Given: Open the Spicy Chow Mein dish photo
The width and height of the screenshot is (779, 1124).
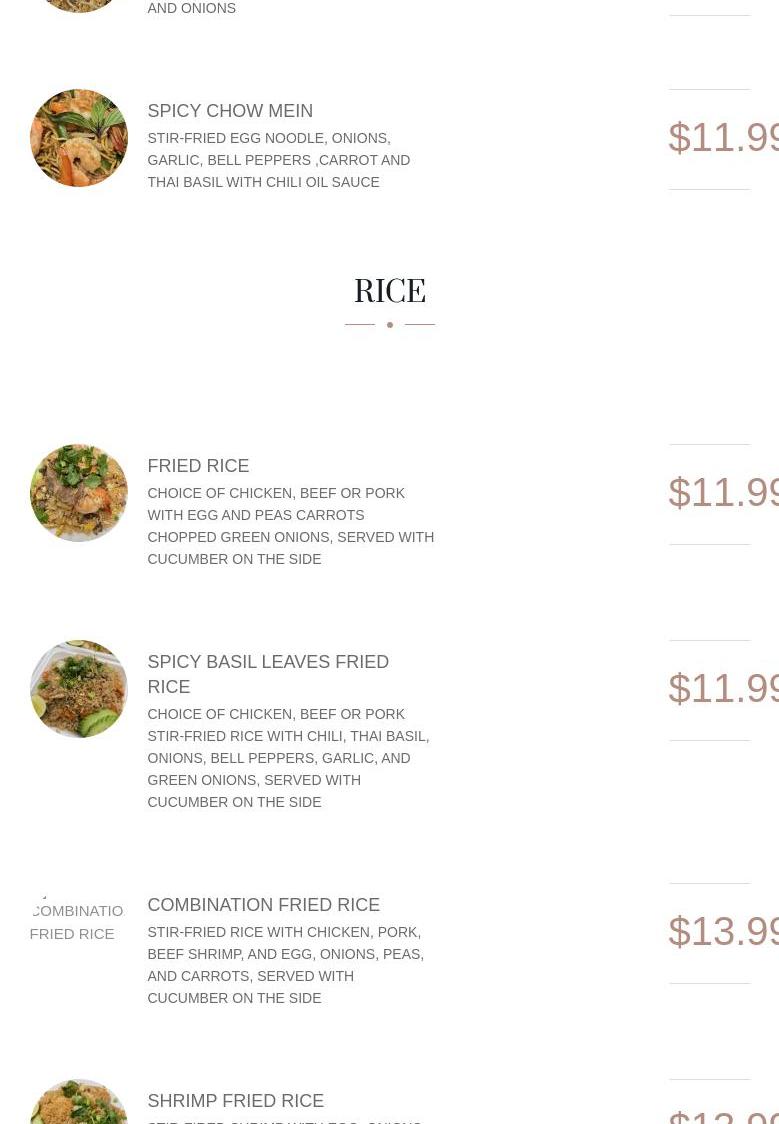Looking at the screenshot, I should tap(78, 138).
